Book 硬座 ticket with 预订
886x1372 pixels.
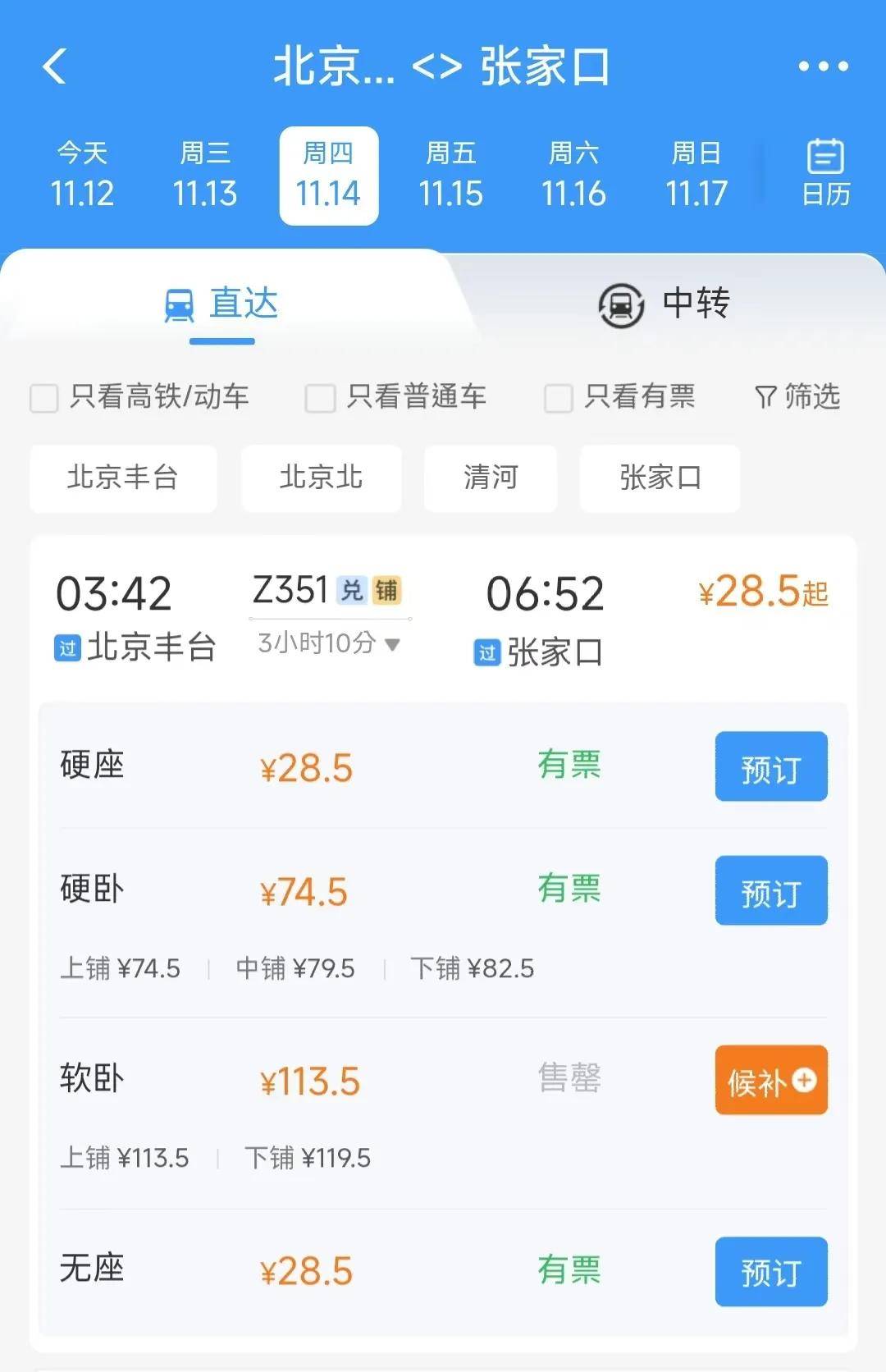[x=770, y=767]
